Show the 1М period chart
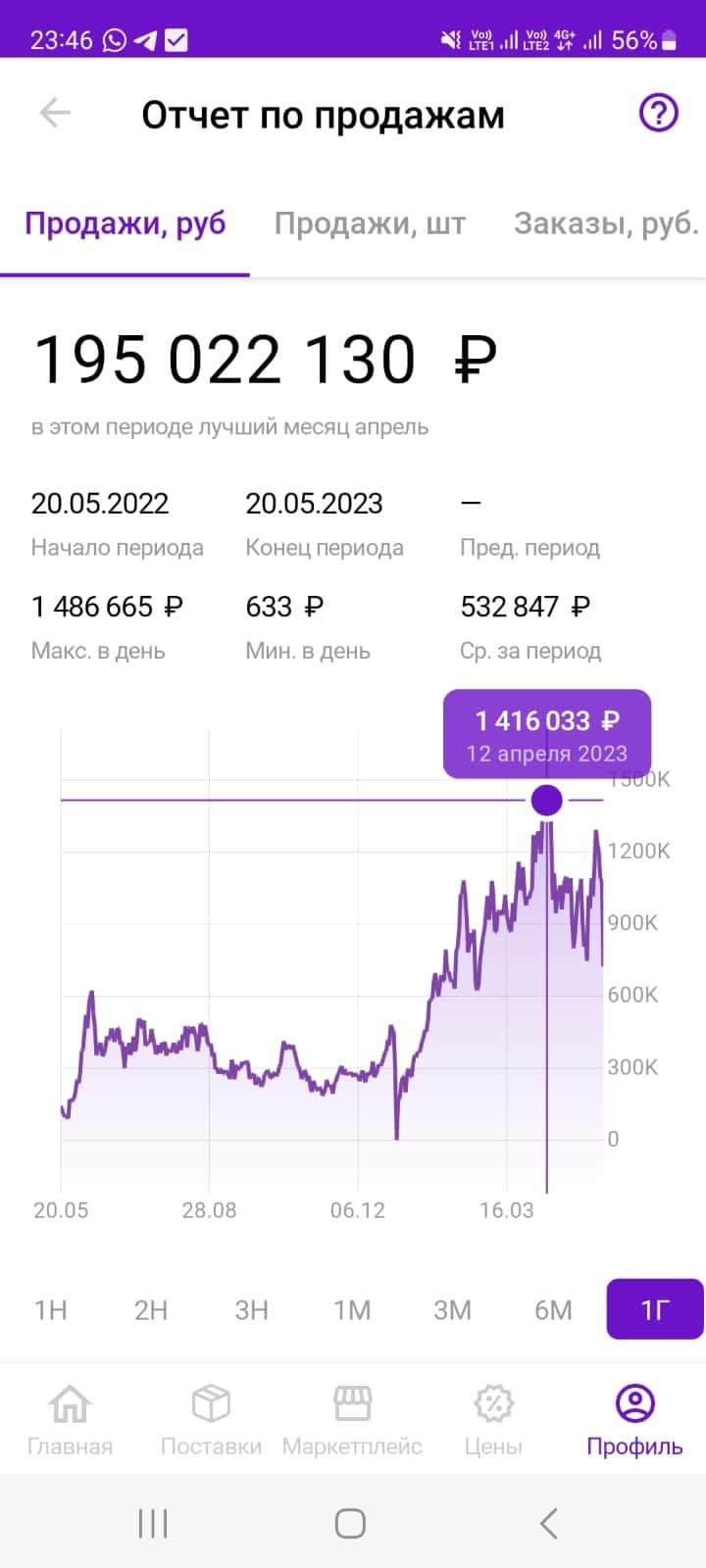 pos(352,1309)
